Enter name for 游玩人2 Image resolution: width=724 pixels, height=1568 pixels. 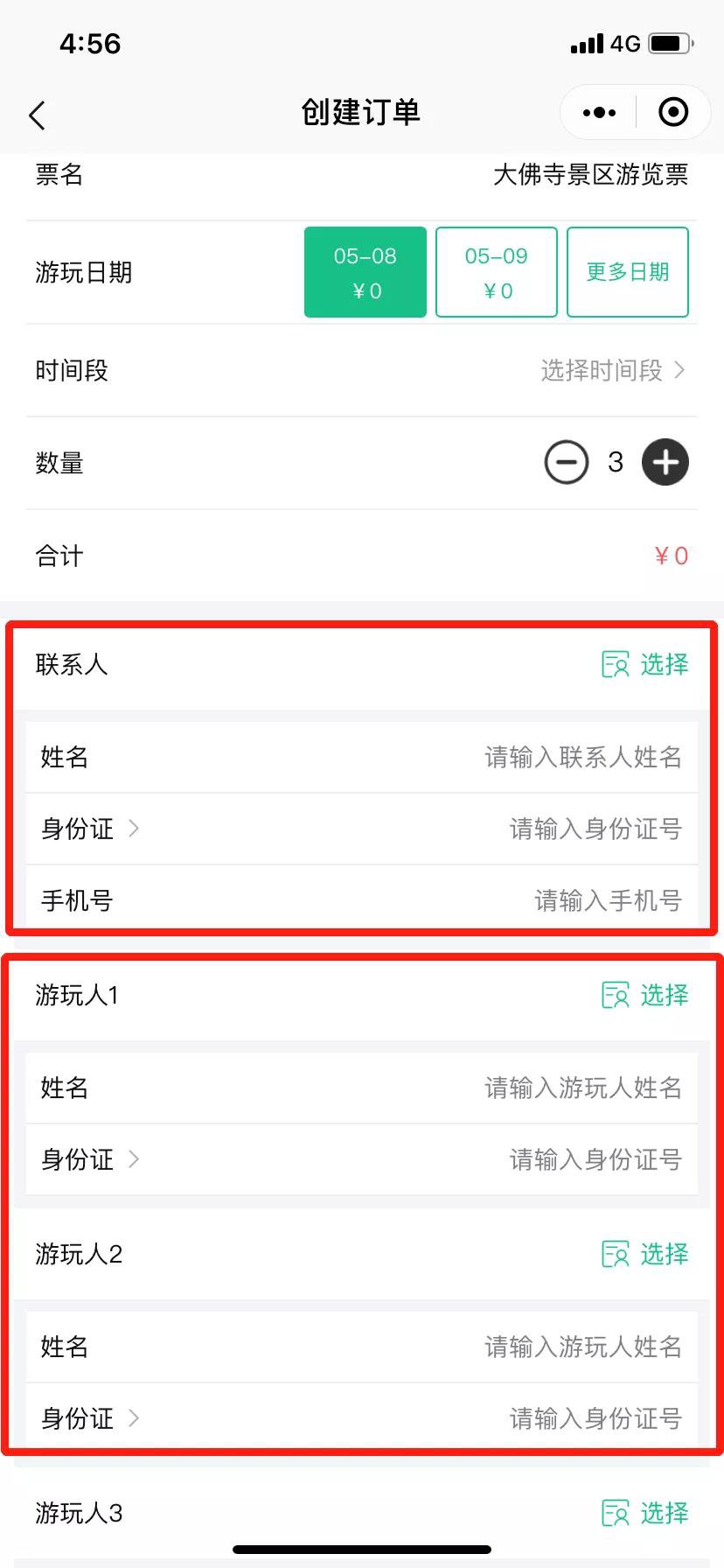click(x=581, y=1347)
